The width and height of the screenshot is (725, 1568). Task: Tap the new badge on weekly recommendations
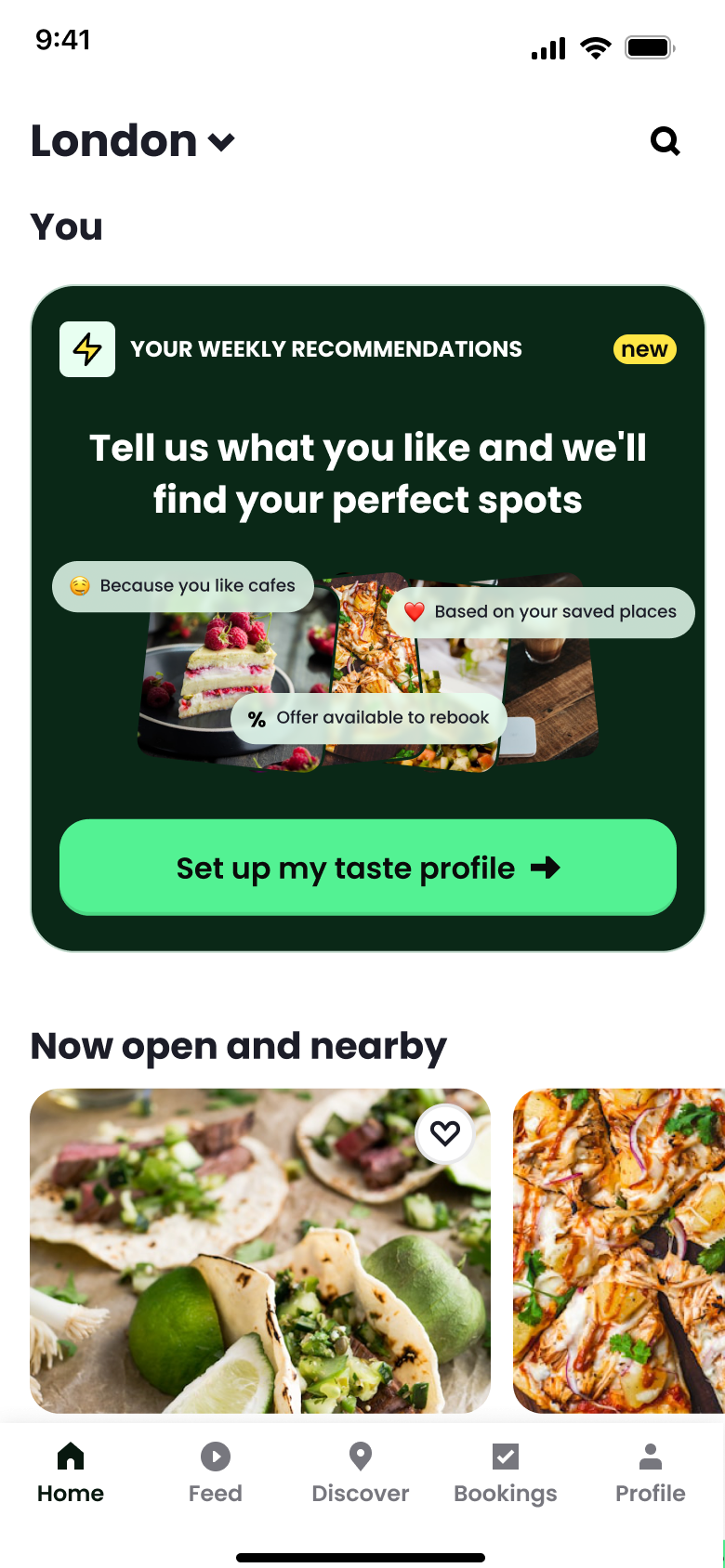[x=644, y=350]
